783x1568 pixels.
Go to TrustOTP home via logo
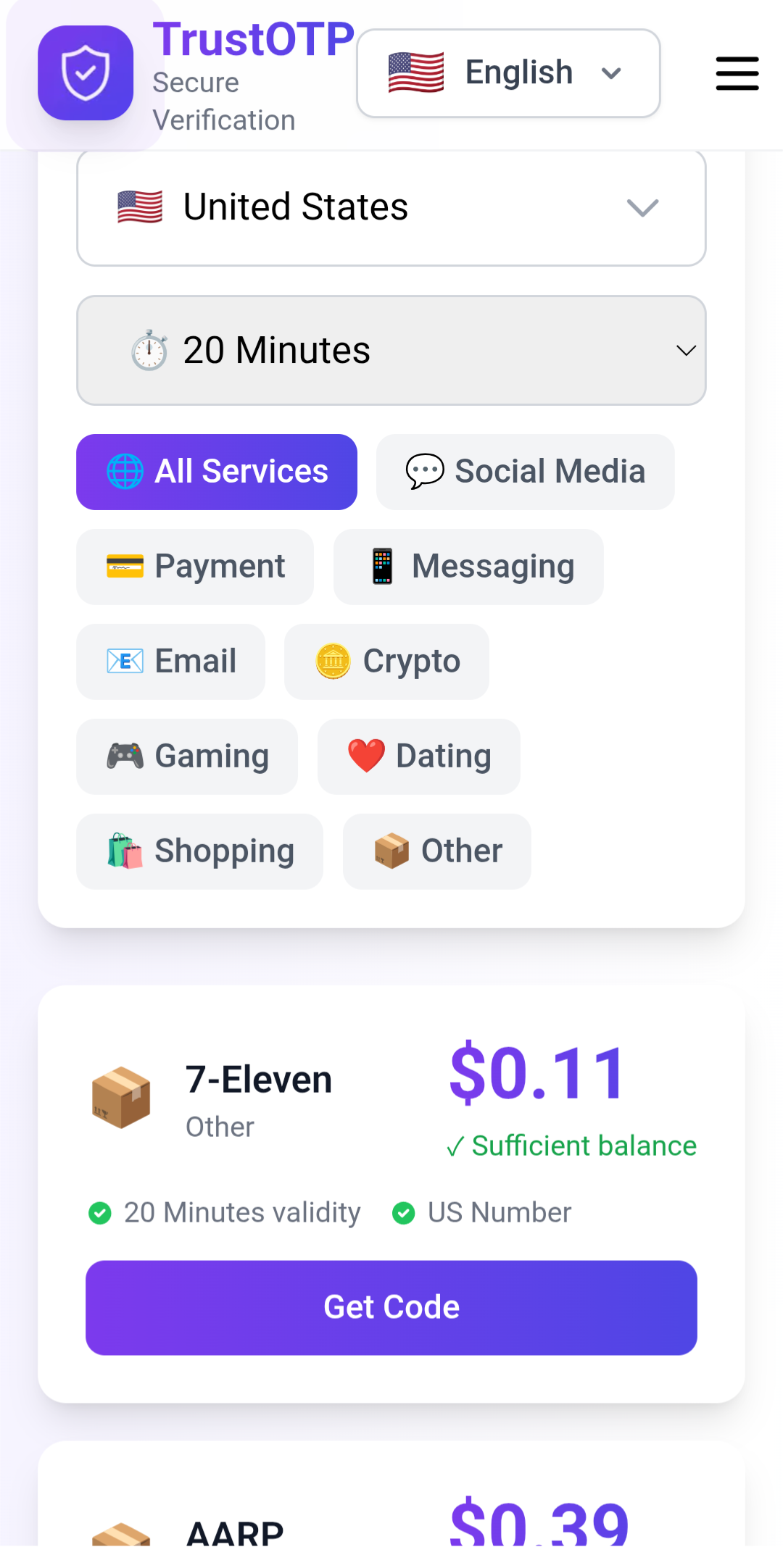point(86,73)
